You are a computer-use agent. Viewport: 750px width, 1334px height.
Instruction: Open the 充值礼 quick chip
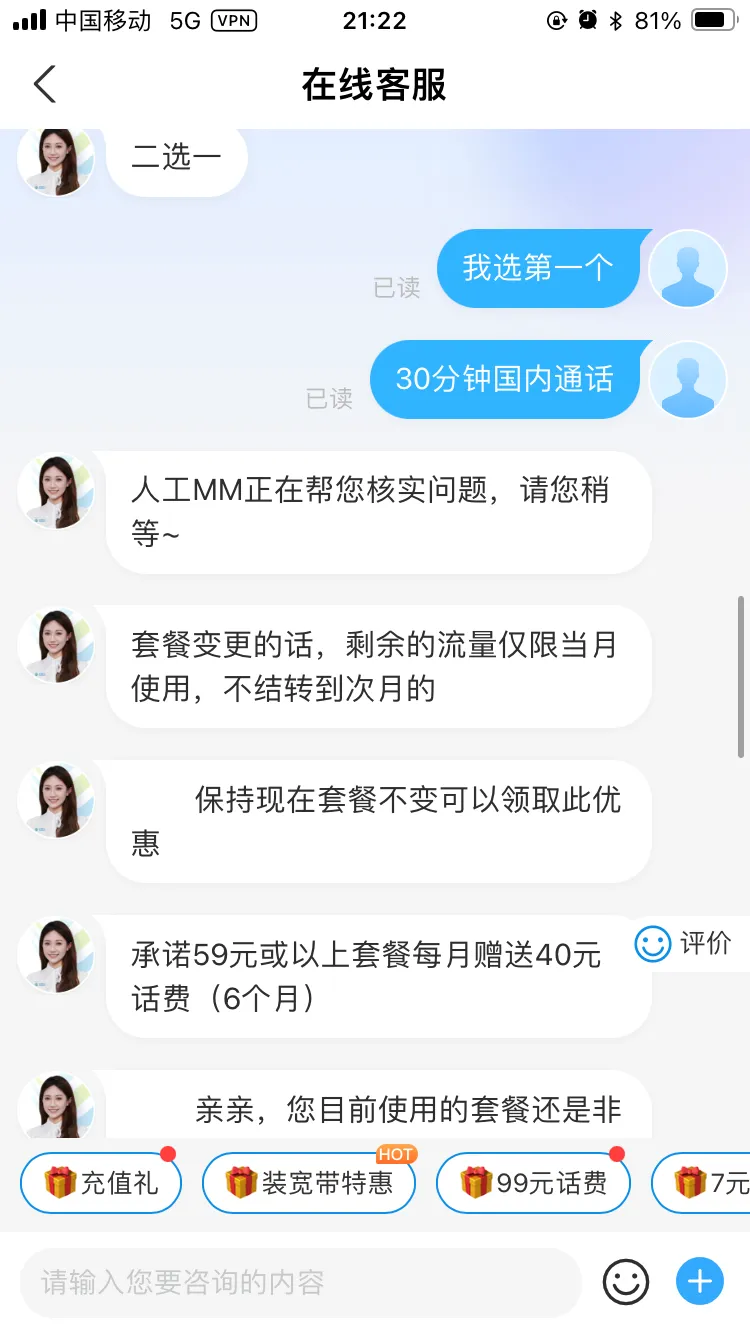(101, 1183)
